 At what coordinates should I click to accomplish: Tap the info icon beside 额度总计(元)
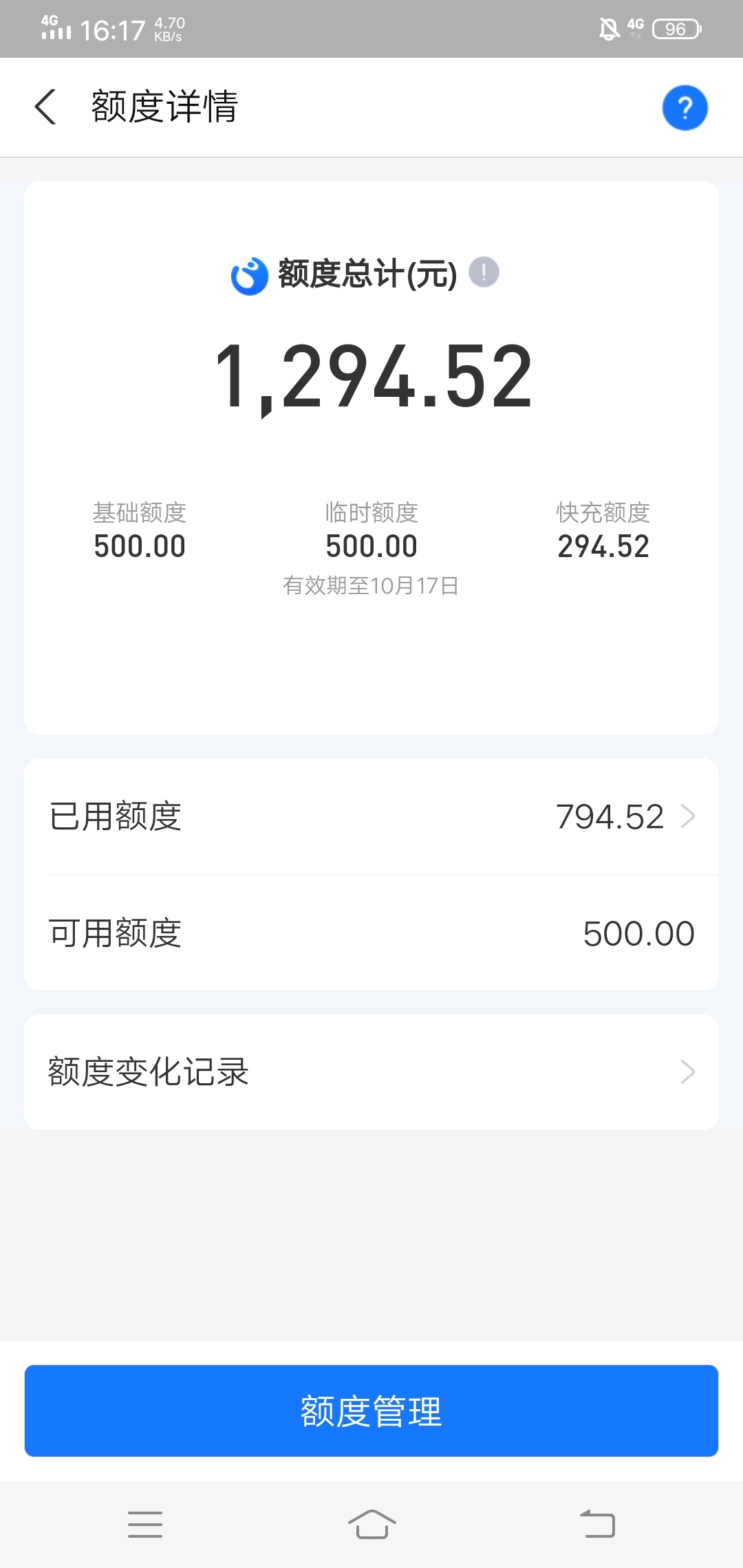tap(484, 272)
